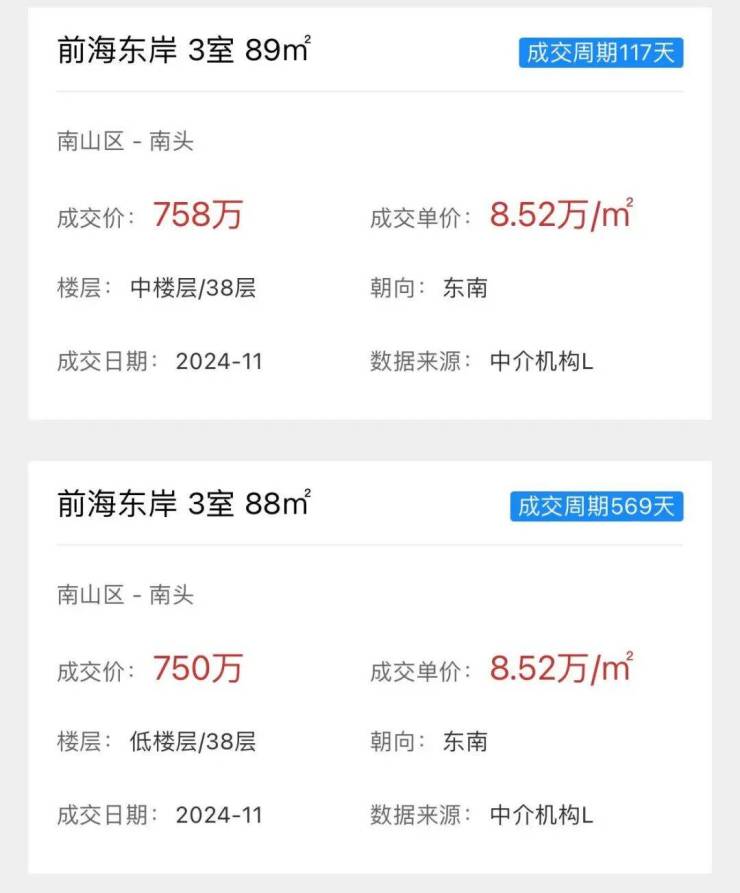Open the 前海东岸 3室 88㎡ transaction card
Image resolution: width=740 pixels, height=893 pixels.
tap(184, 504)
